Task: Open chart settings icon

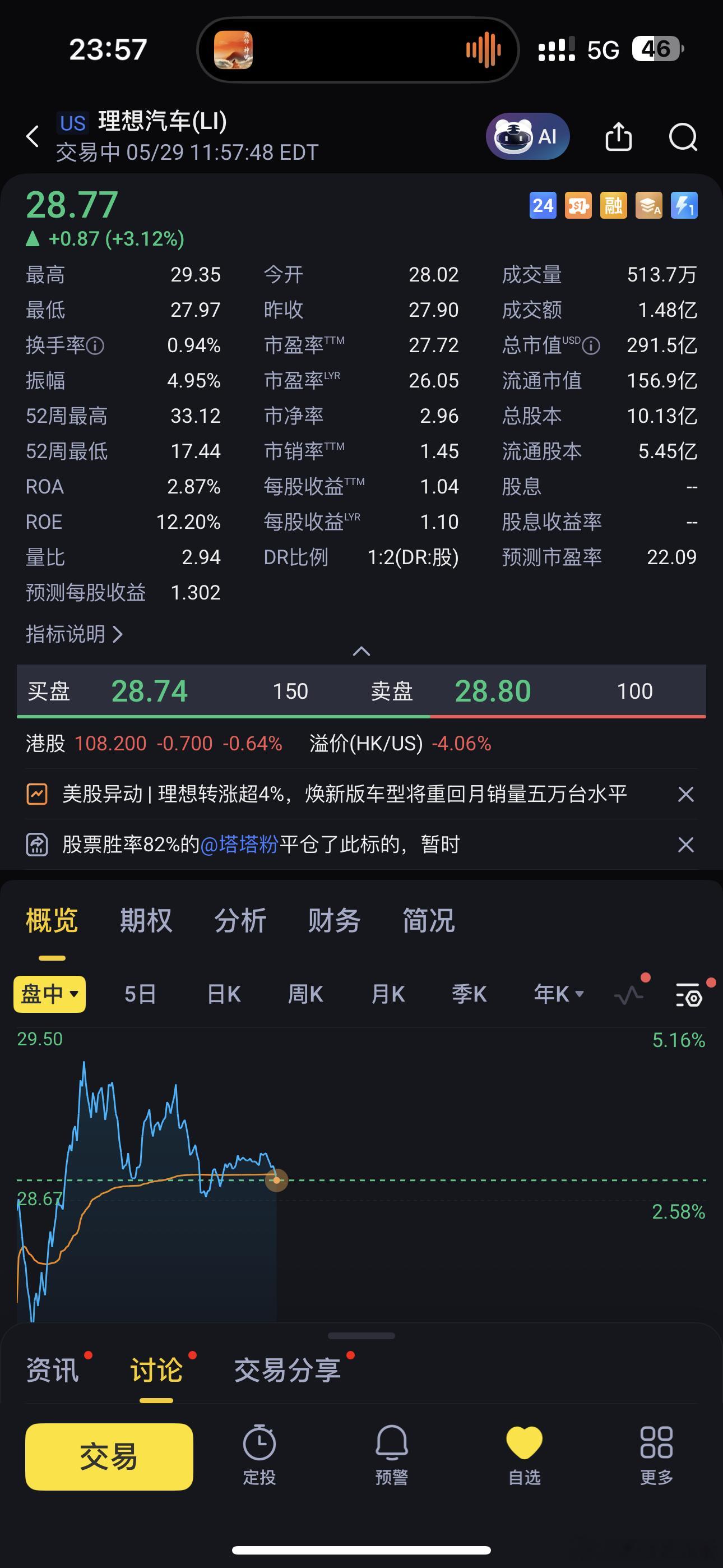Action: [x=689, y=996]
